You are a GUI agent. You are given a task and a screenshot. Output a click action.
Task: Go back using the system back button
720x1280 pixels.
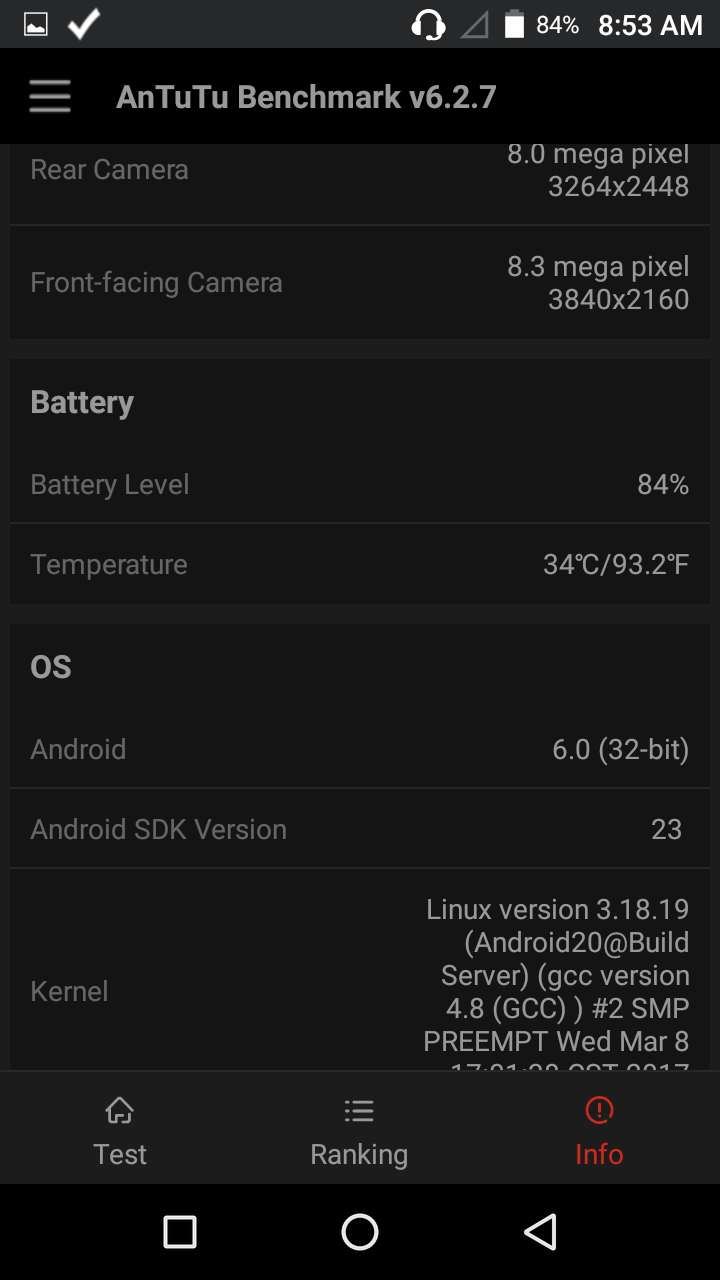pos(540,1232)
